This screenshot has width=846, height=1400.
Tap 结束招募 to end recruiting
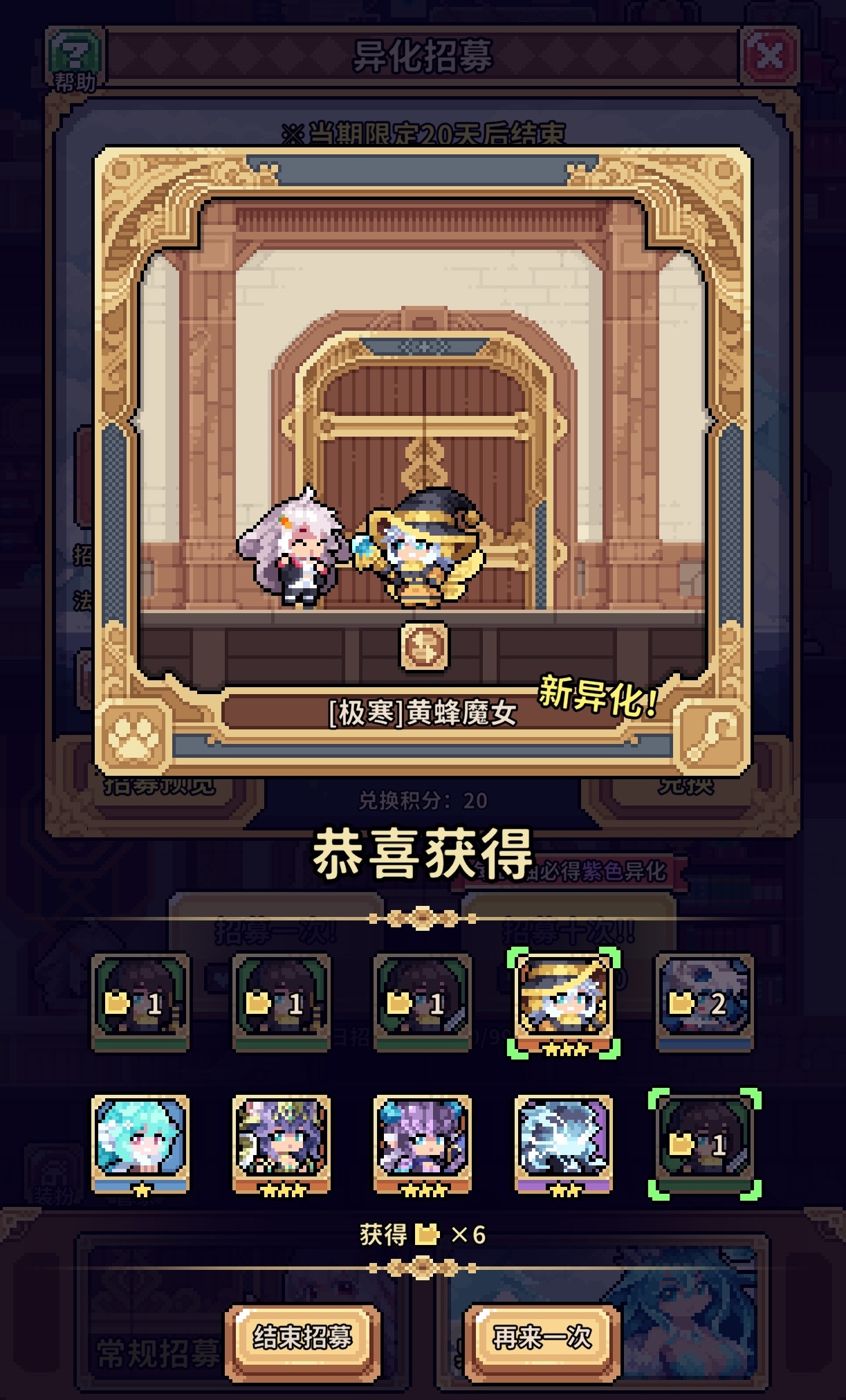[x=302, y=1336]
